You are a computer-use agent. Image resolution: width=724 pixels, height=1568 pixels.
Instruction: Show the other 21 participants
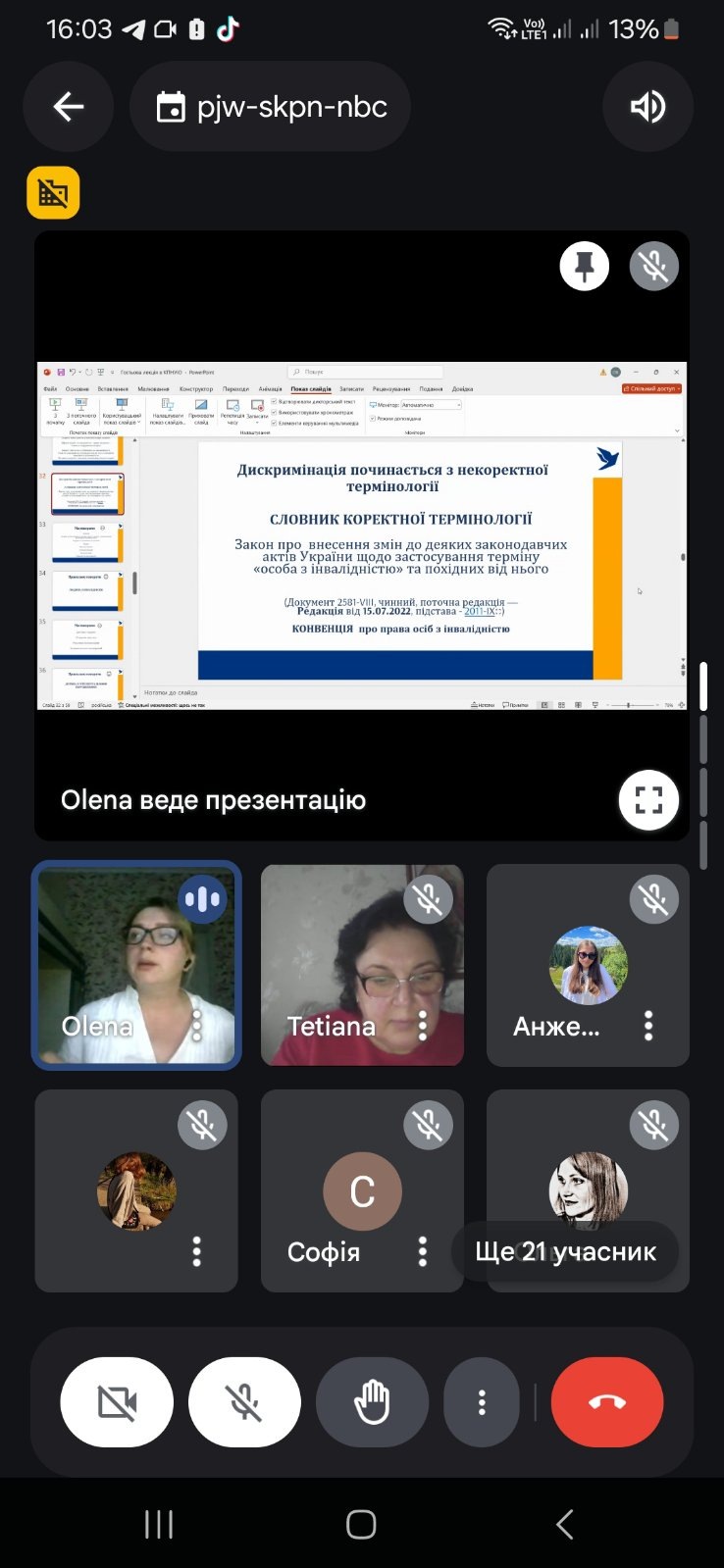coord(566,1251)
